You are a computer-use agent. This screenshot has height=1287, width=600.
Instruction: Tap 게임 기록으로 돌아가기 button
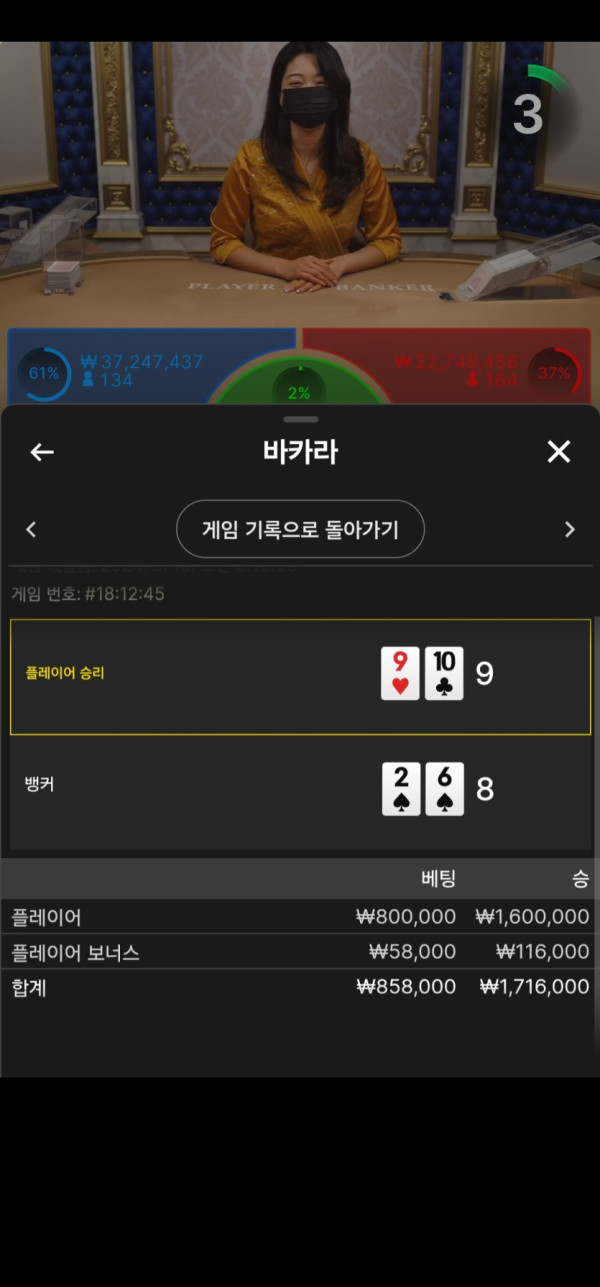(300, 529)
